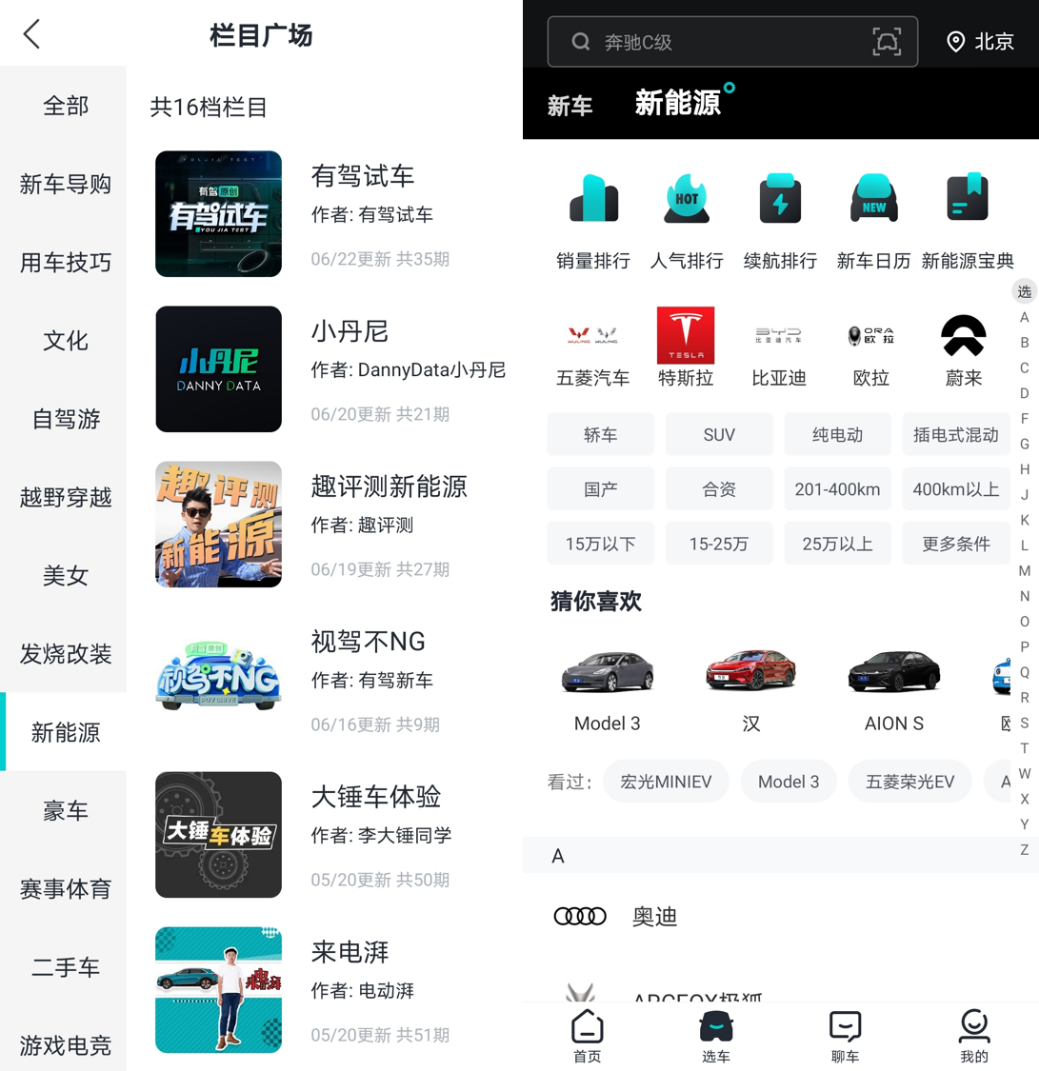Switch to the 新车 tab

[x=569, y=105]
